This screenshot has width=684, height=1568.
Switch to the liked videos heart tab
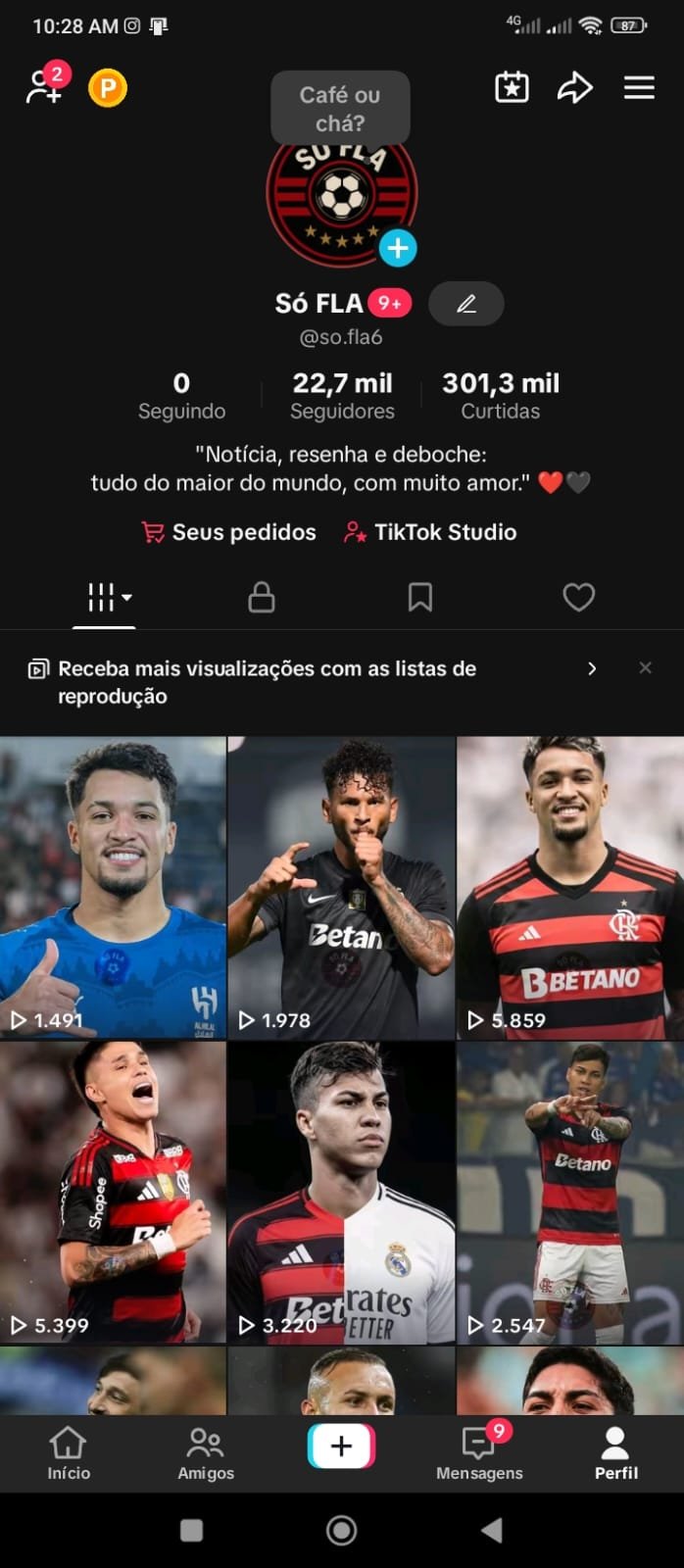click(578, 597)
